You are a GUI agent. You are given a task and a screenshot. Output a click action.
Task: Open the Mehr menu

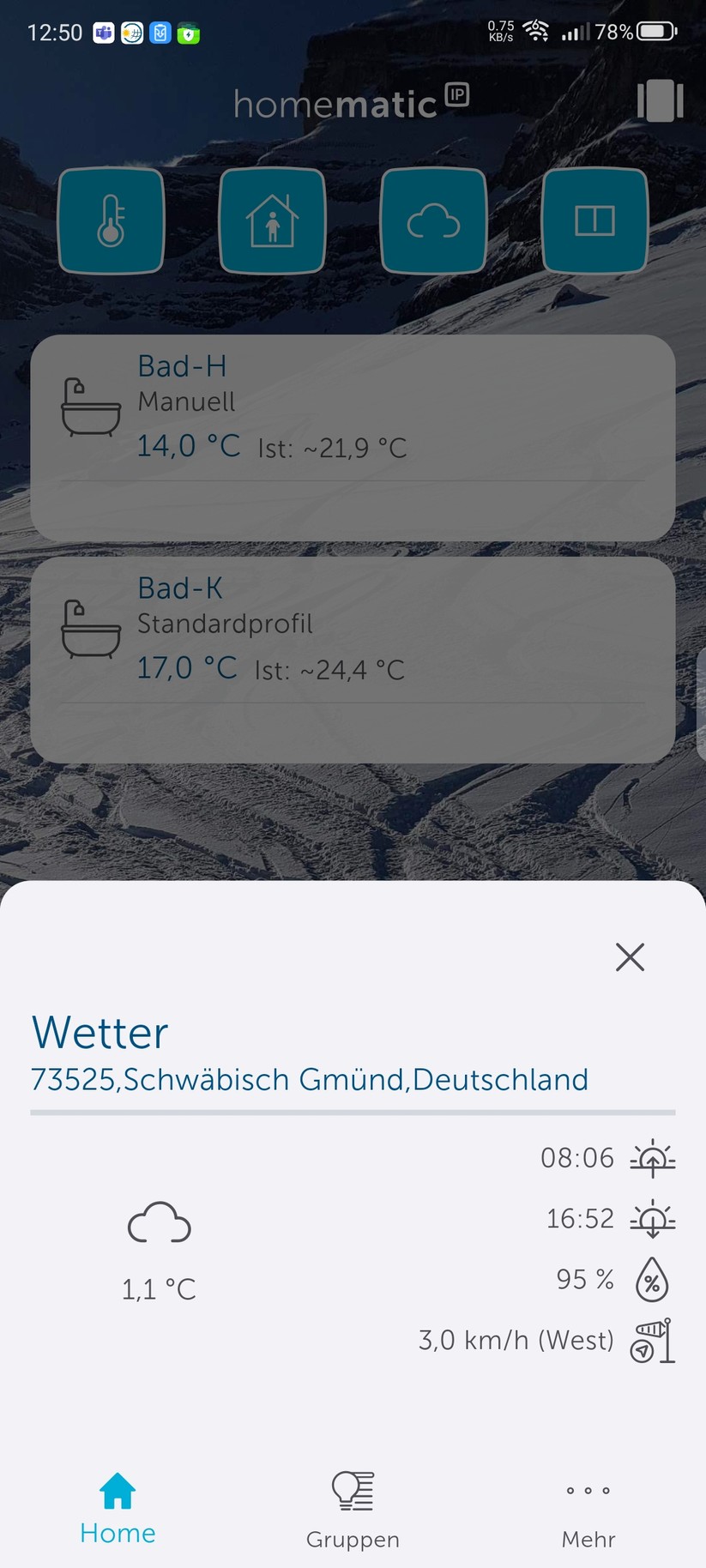click(x=587, y=1508)
